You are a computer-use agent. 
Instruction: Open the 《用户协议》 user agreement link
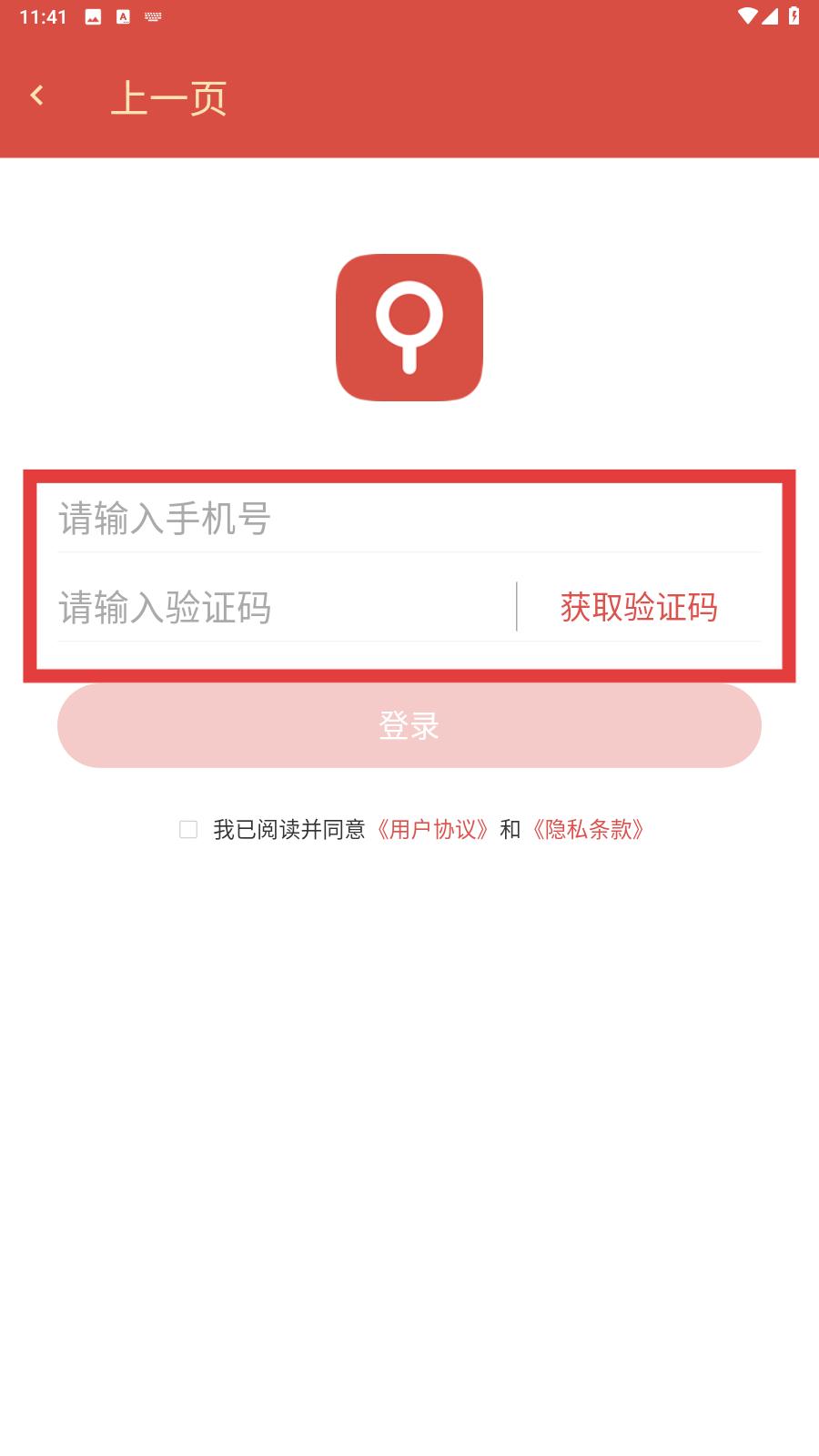433,829
